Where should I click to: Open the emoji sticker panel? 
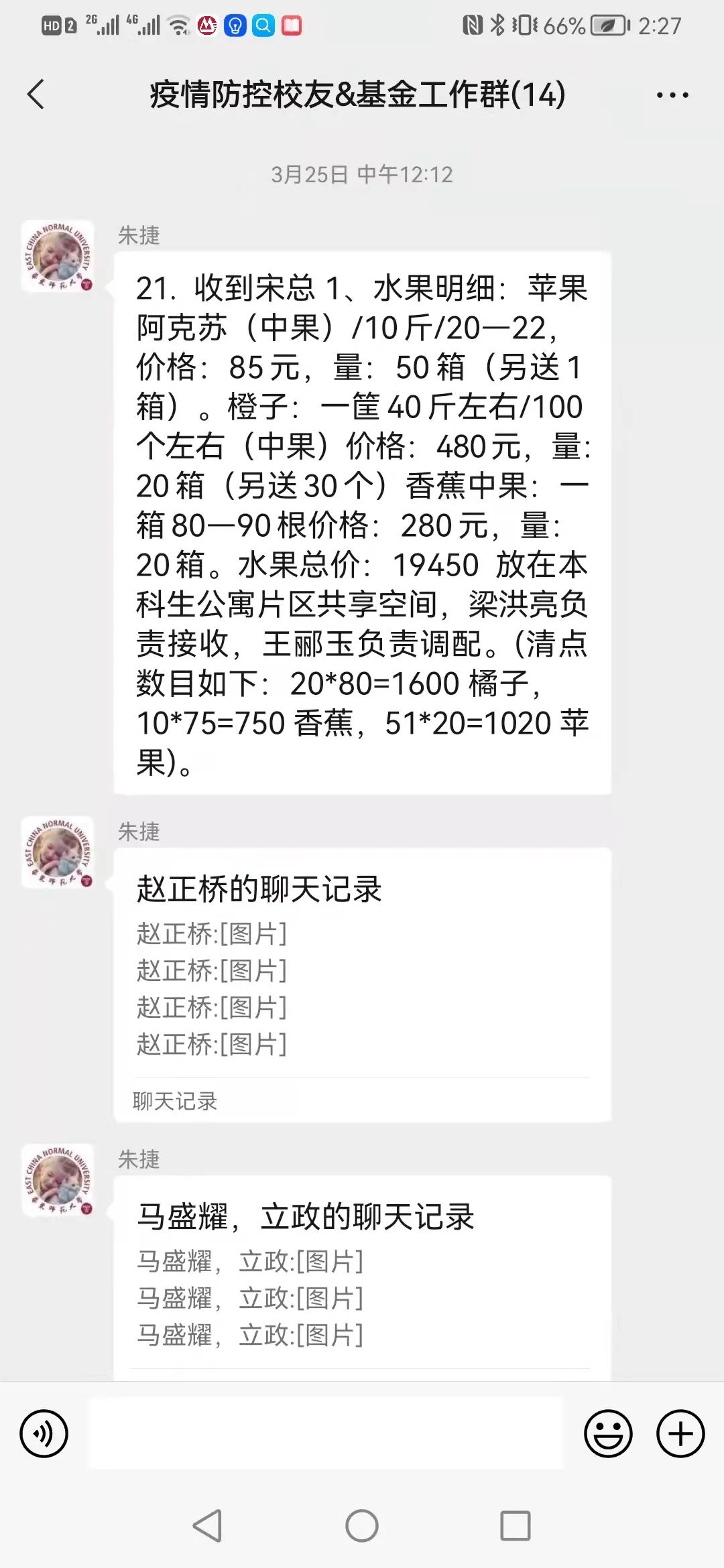coord(608,1433)
